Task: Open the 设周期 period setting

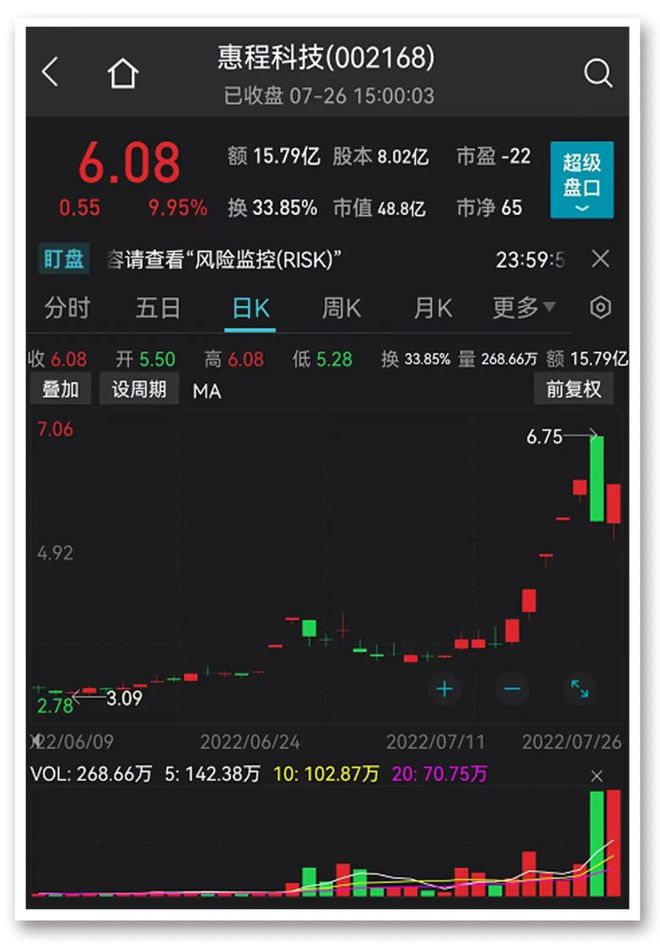Action: click(138, 389)
